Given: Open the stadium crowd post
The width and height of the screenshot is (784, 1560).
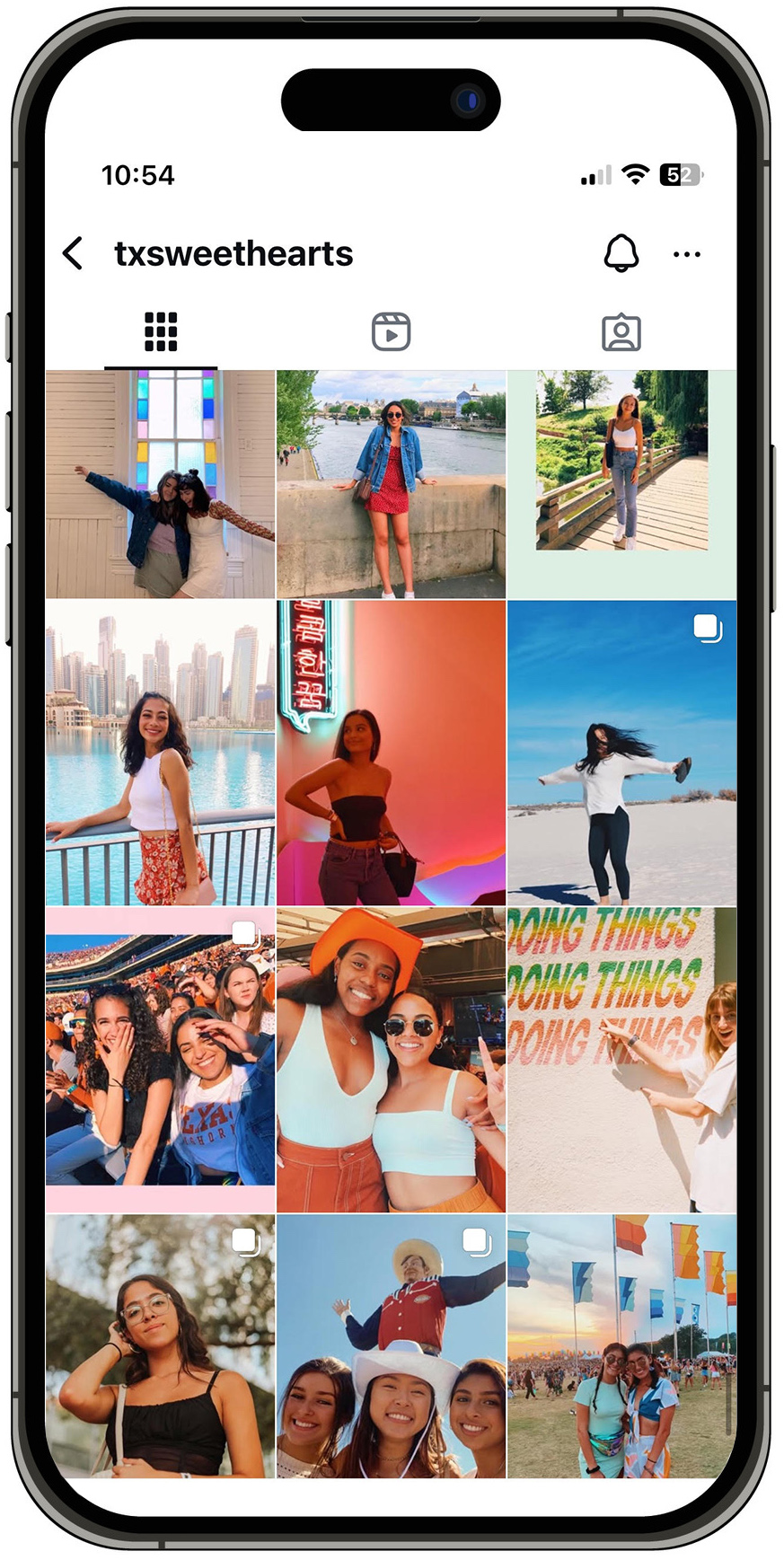Looking at the screenshot, I should 161,1060.
